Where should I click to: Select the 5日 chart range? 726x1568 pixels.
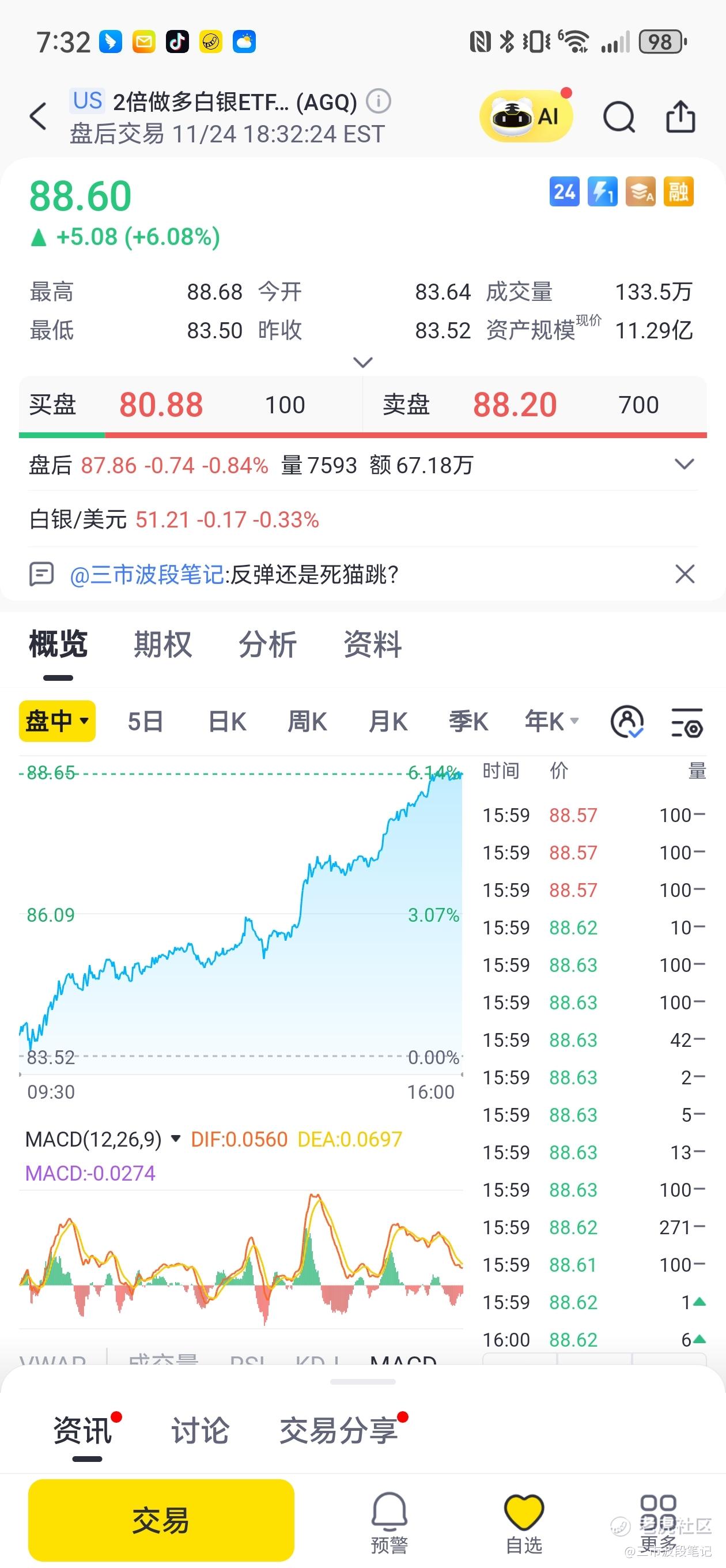[145, 722]
